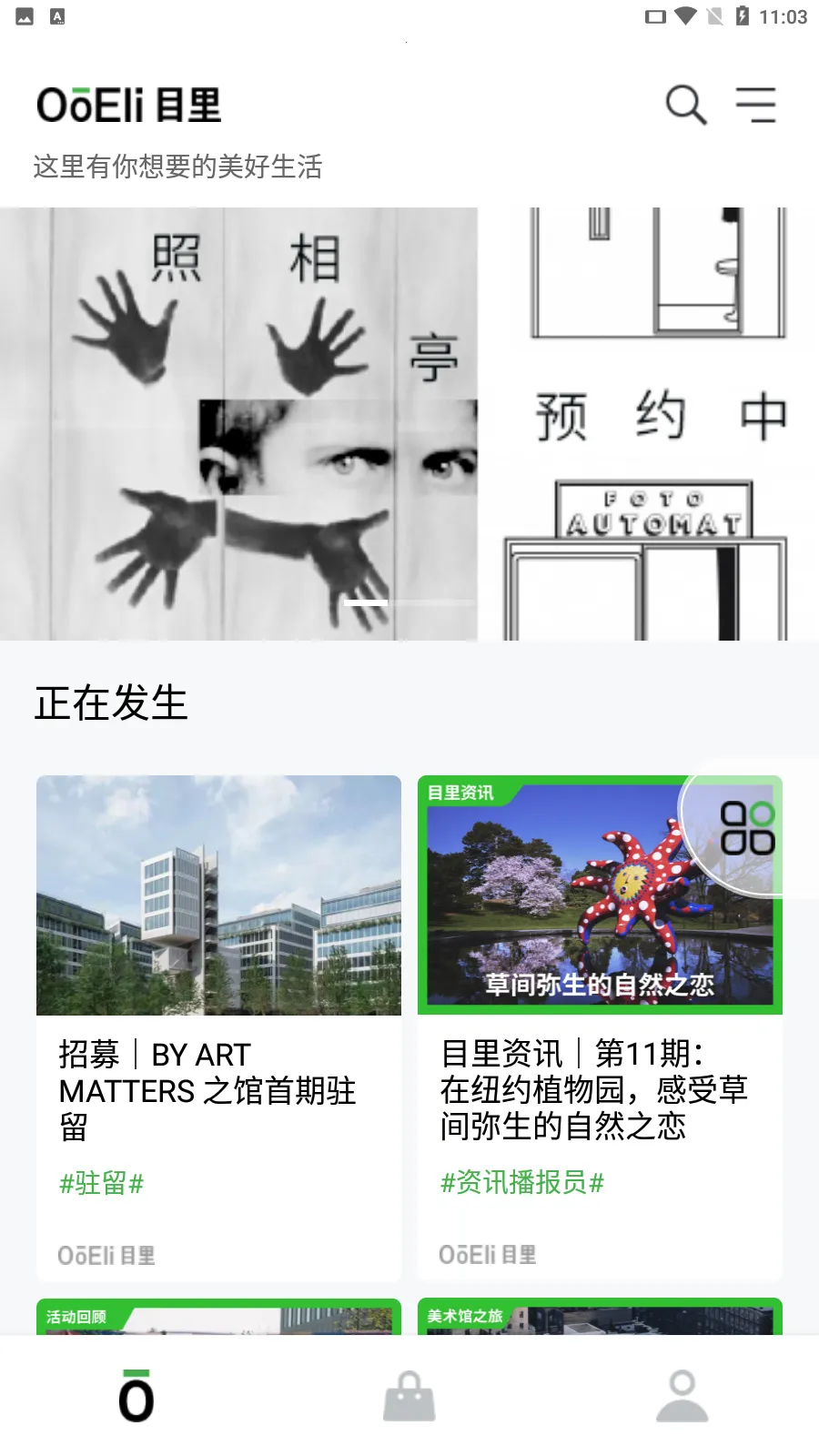This screenshot has height=1456, width=819.
Task: Switch to the shopping bag tab
Action: [409, 1396]
